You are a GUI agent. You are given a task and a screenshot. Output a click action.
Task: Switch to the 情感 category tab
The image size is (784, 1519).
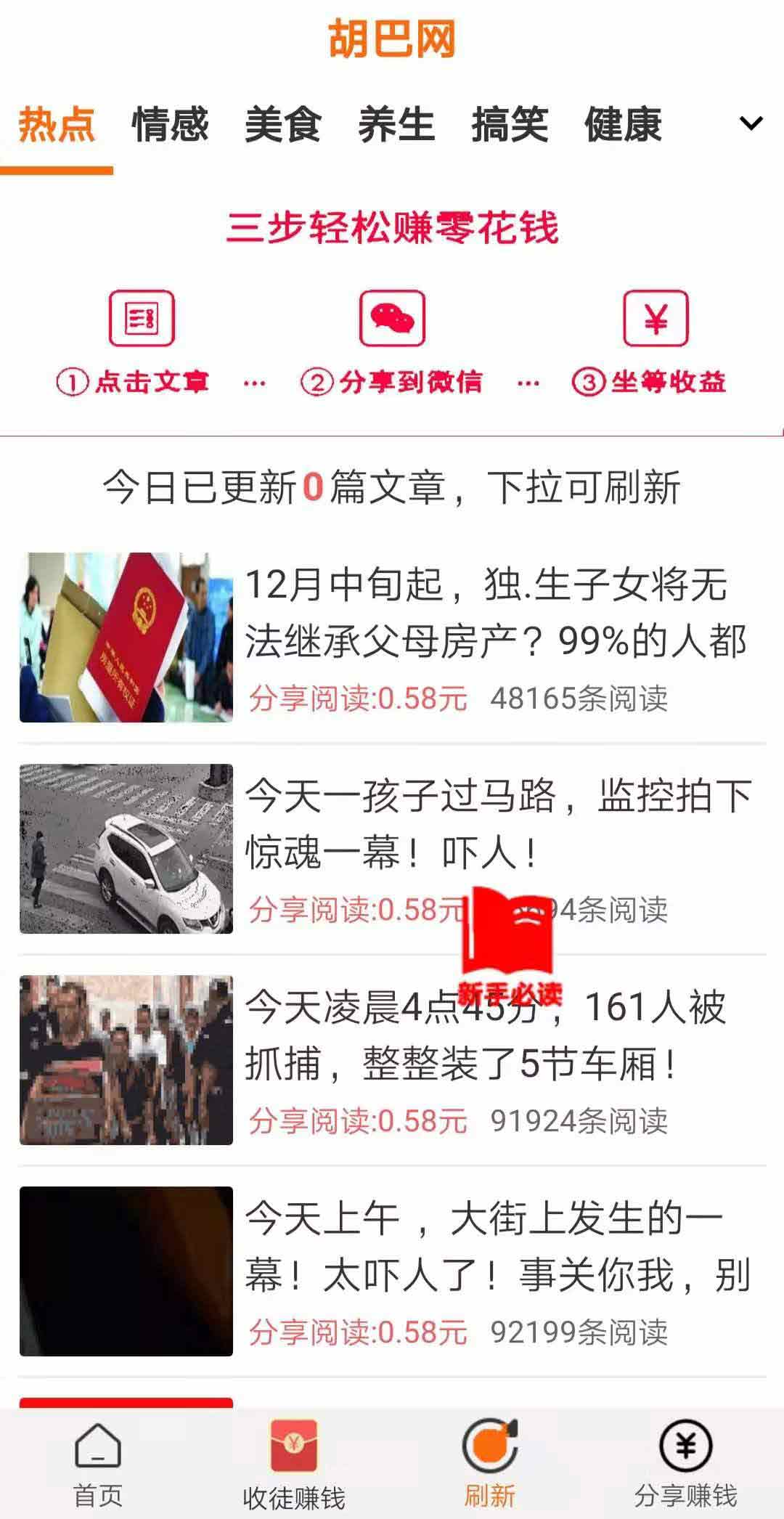(x=170, y=124)
